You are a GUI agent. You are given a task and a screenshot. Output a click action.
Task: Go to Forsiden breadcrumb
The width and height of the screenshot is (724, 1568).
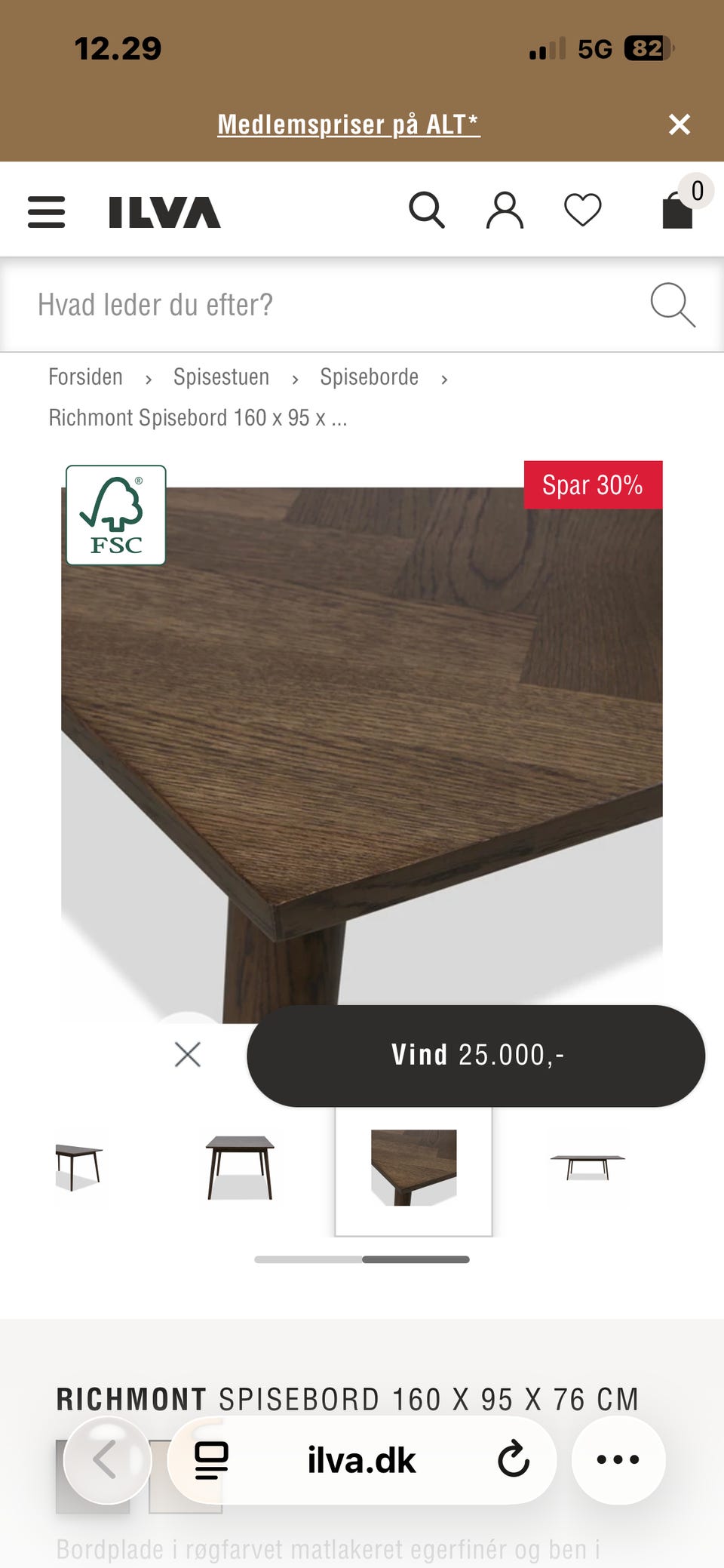(85, 377)
